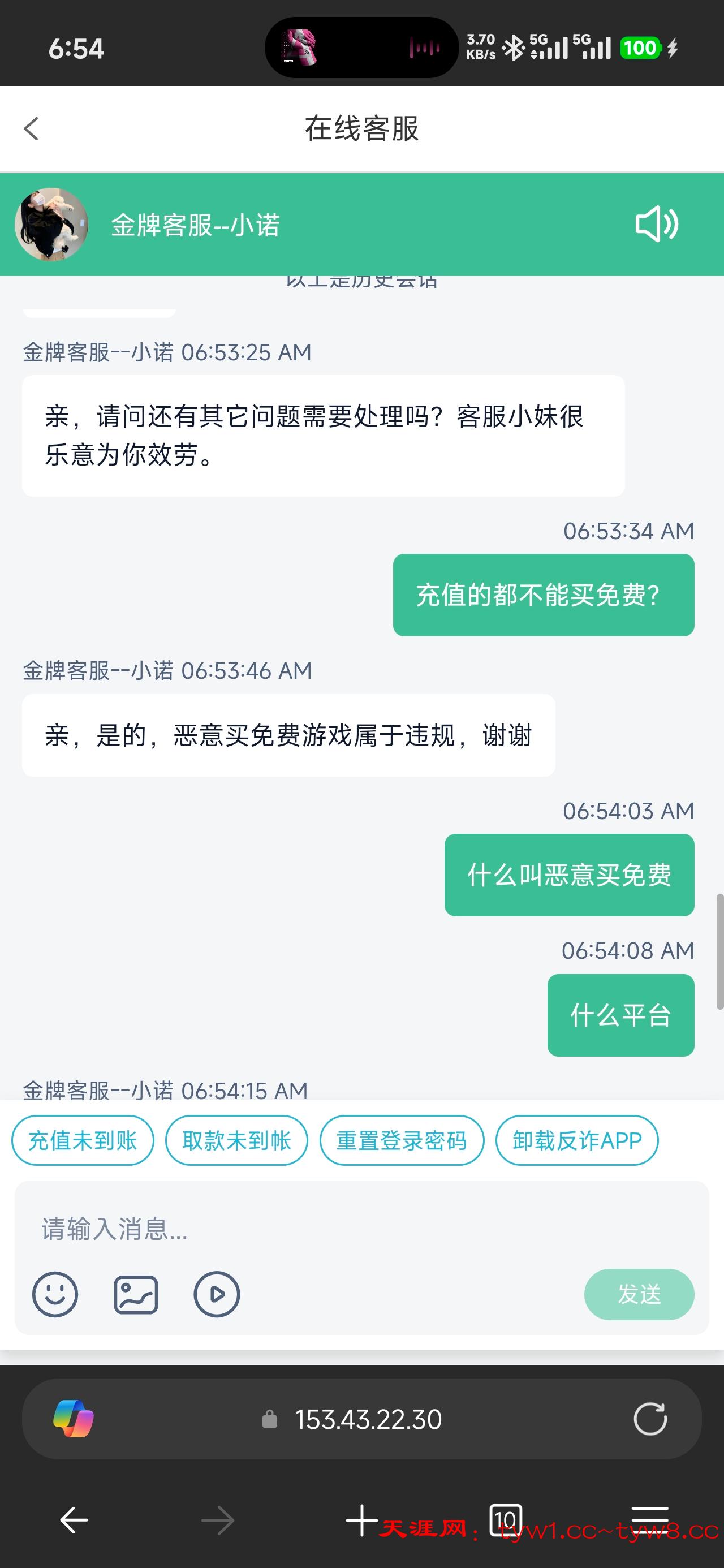724x1568 pixels.
Task: Go back from the 在线客服 page
Action: tap(32, 128)
